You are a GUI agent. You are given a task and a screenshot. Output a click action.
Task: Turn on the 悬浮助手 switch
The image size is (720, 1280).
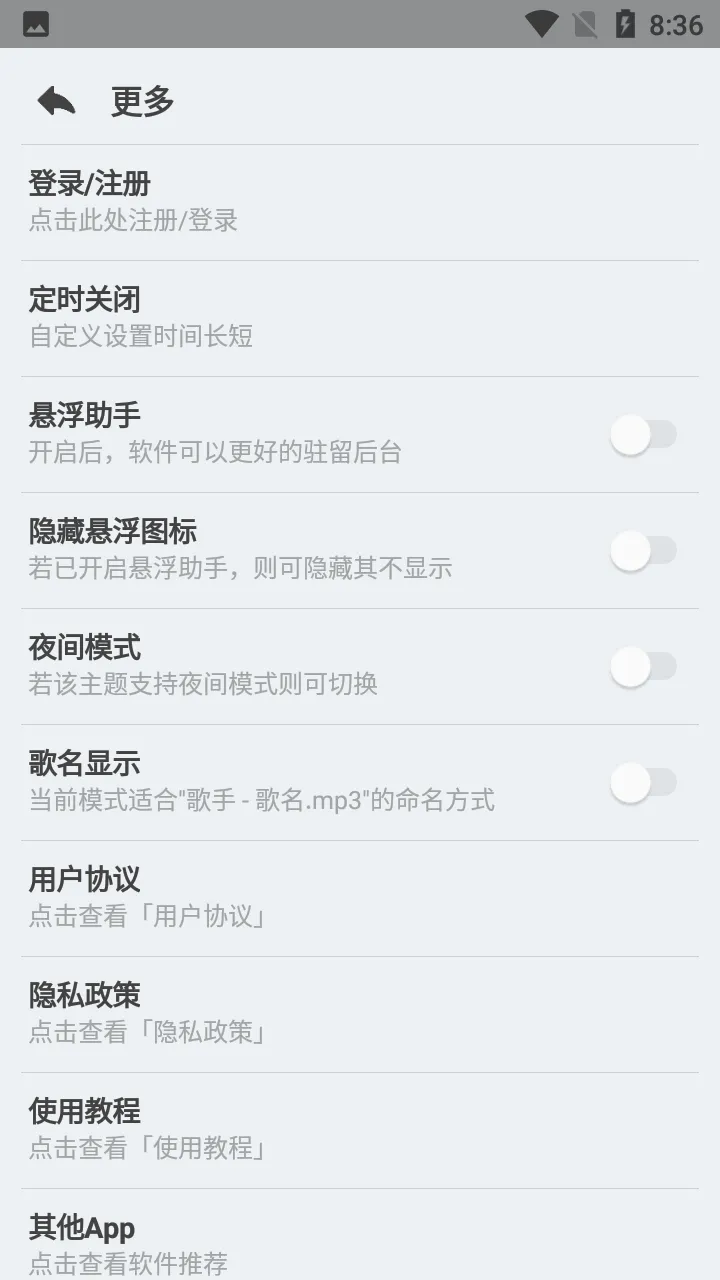click(x=643, y=435)
